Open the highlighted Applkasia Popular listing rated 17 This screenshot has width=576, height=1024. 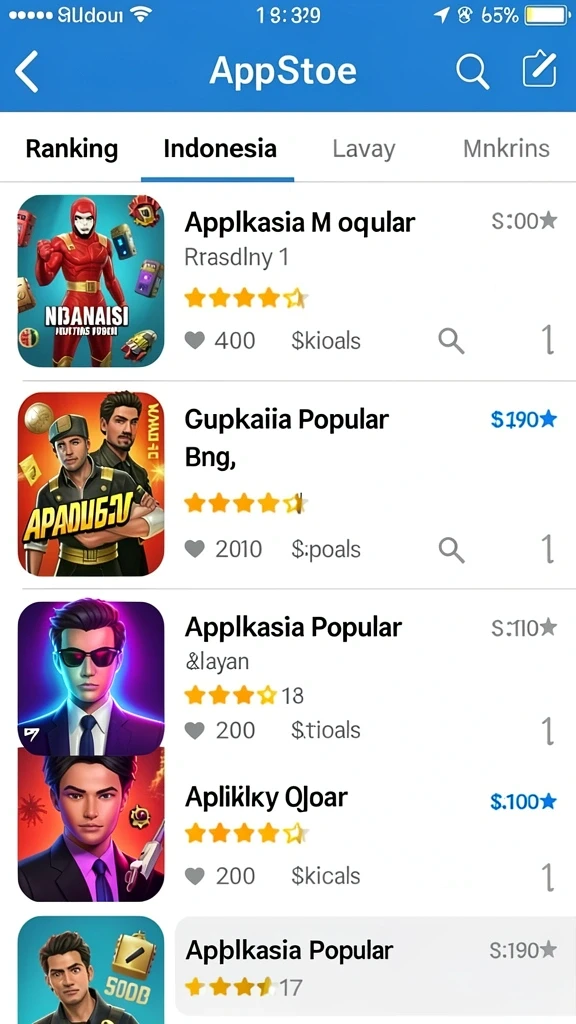tap(376, 970)
